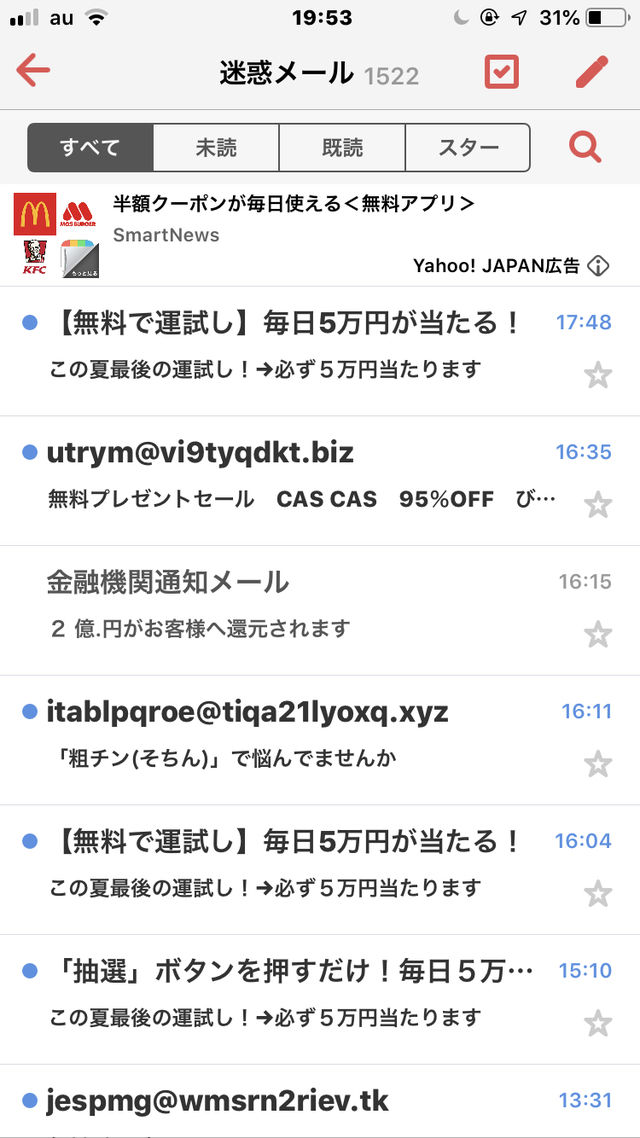640x1138 pixels.
Task: Compose a new email with the pencil
Action: click(592, 71)
